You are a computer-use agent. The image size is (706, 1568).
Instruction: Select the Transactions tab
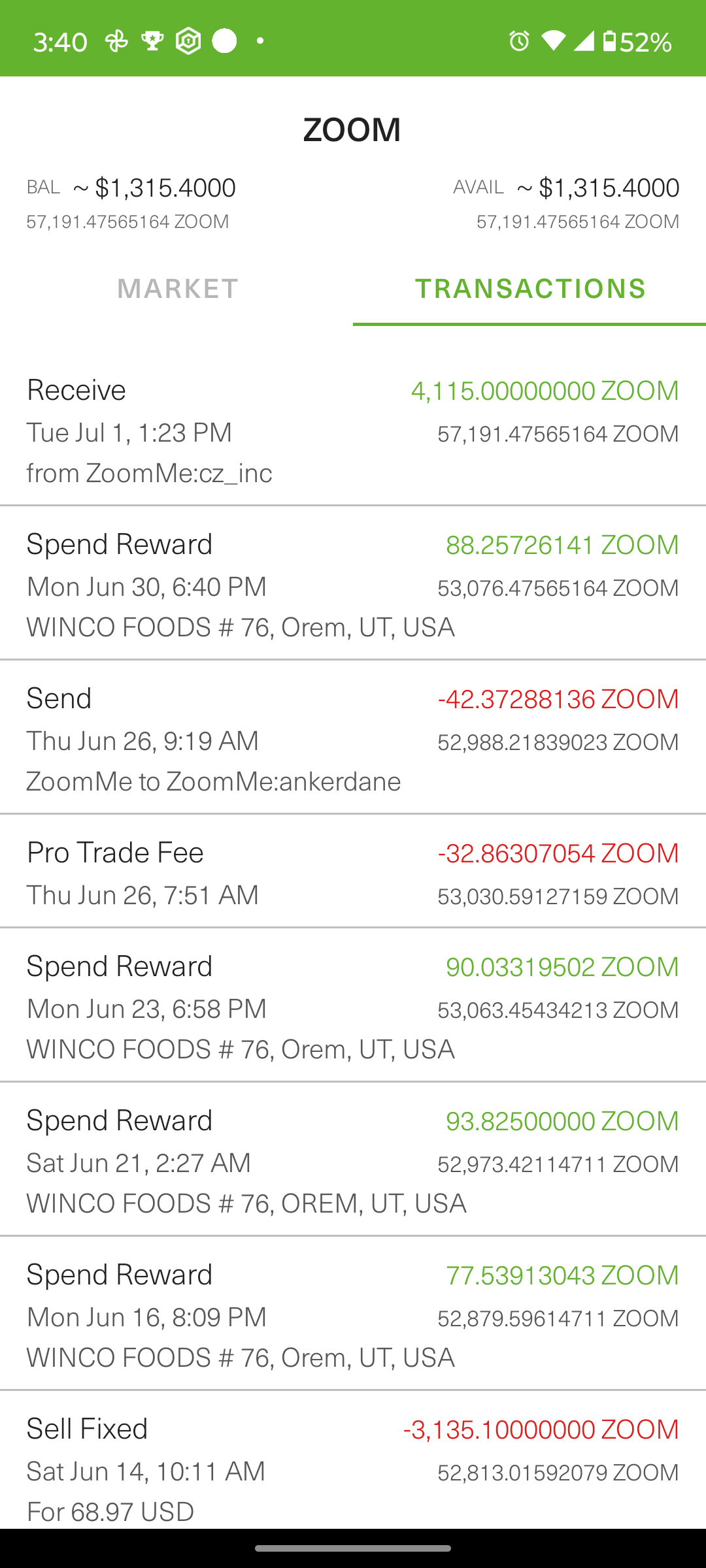coord(529,289)
